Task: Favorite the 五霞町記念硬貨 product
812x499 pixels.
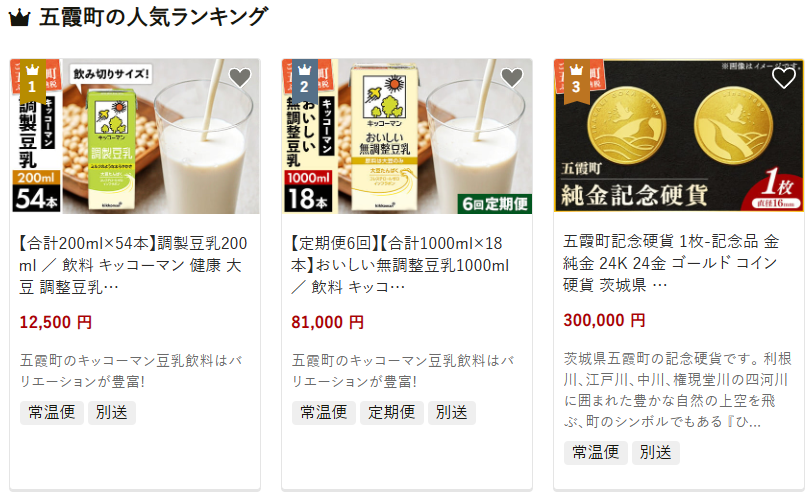Action: [x=783, y=78]
